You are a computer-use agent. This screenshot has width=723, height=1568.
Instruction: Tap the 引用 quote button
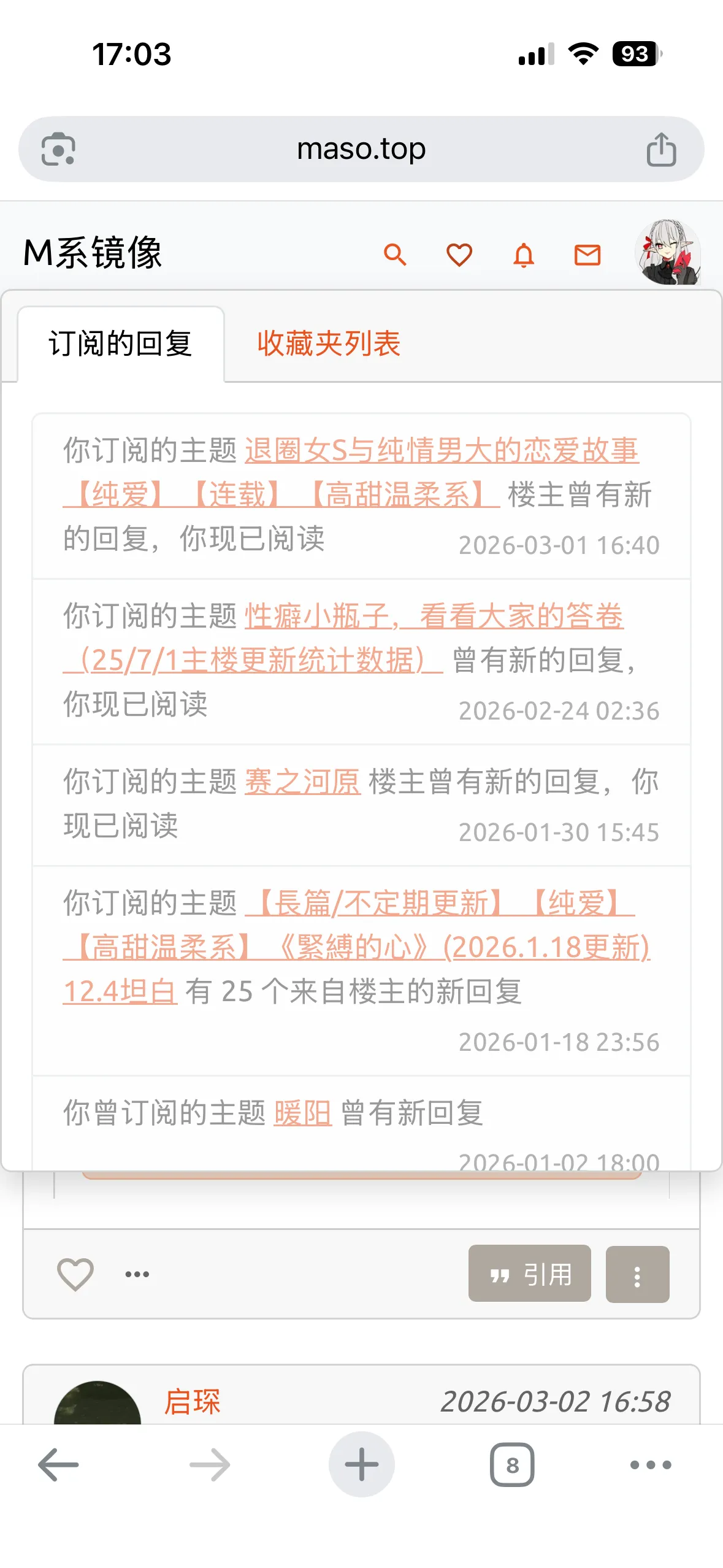point(529,1274)
